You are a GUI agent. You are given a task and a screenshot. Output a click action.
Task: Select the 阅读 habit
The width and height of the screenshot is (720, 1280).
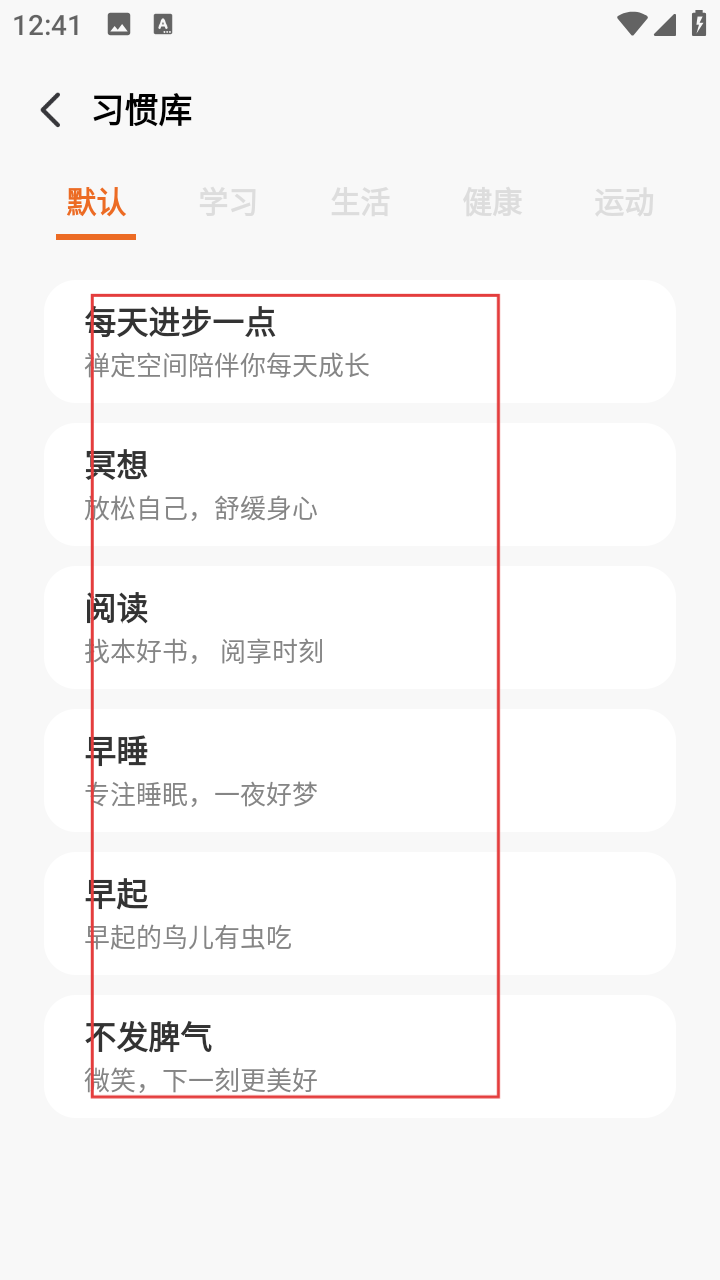[360, 628]
